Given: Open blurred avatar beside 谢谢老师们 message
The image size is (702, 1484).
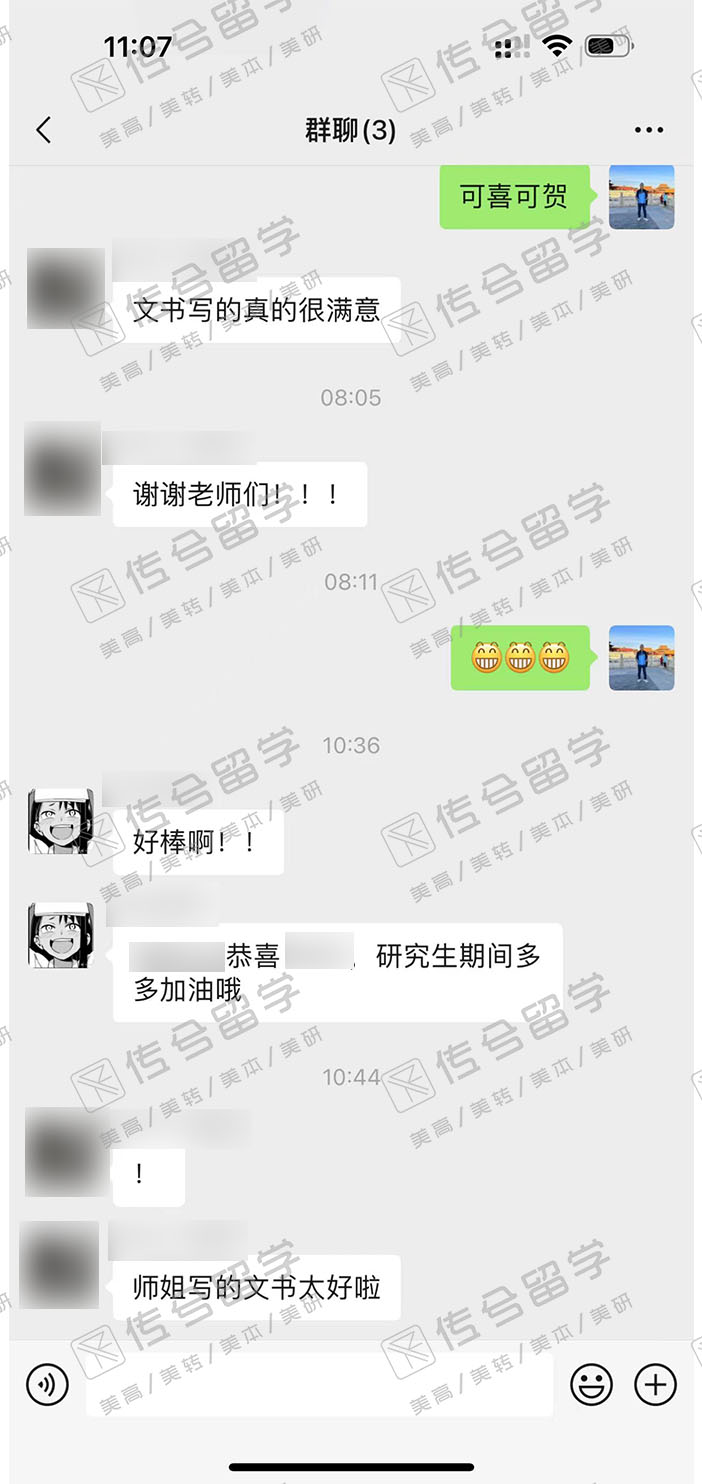Looking at the screenshot, I should (x=63, y=468).
